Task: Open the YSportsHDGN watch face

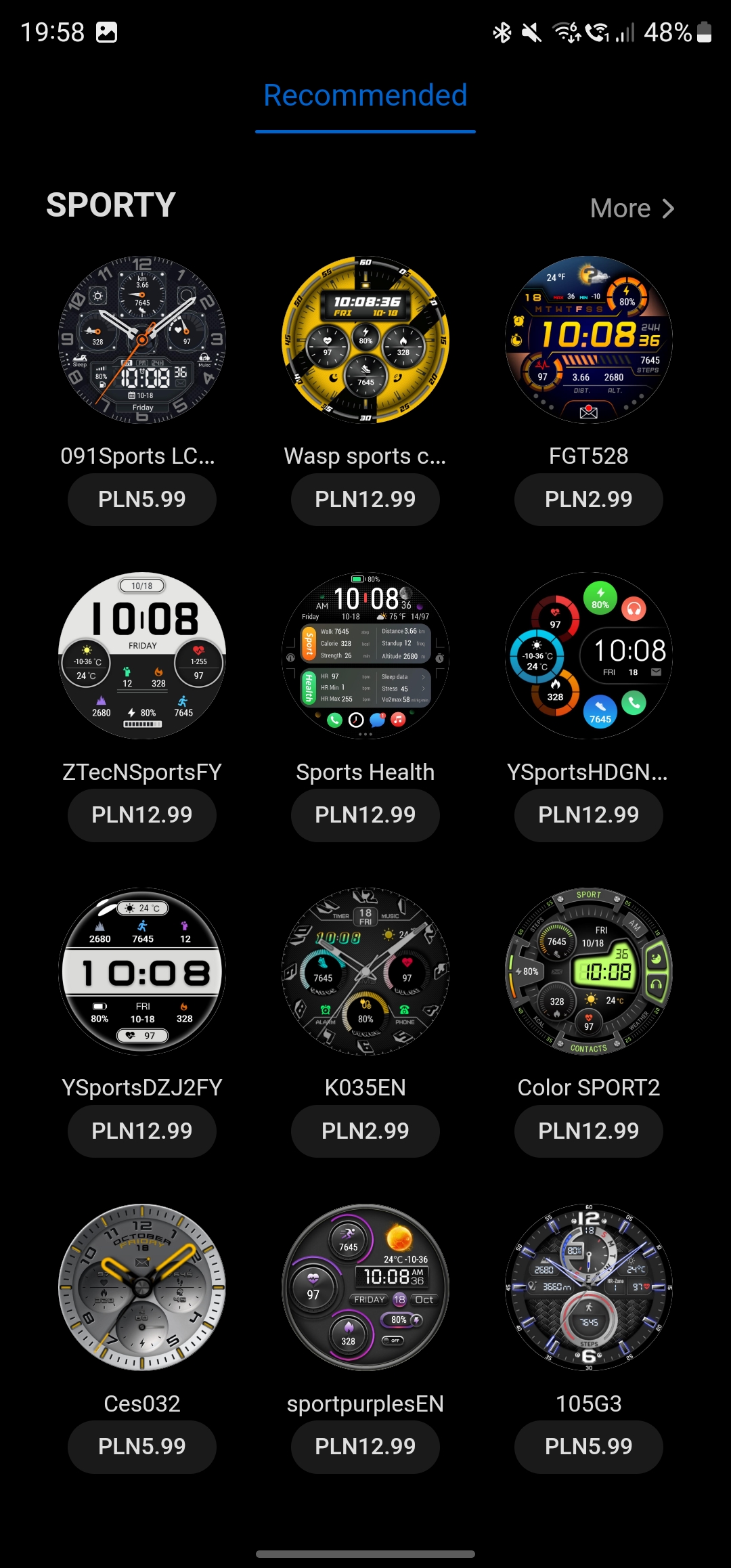Action: [589, 656]
